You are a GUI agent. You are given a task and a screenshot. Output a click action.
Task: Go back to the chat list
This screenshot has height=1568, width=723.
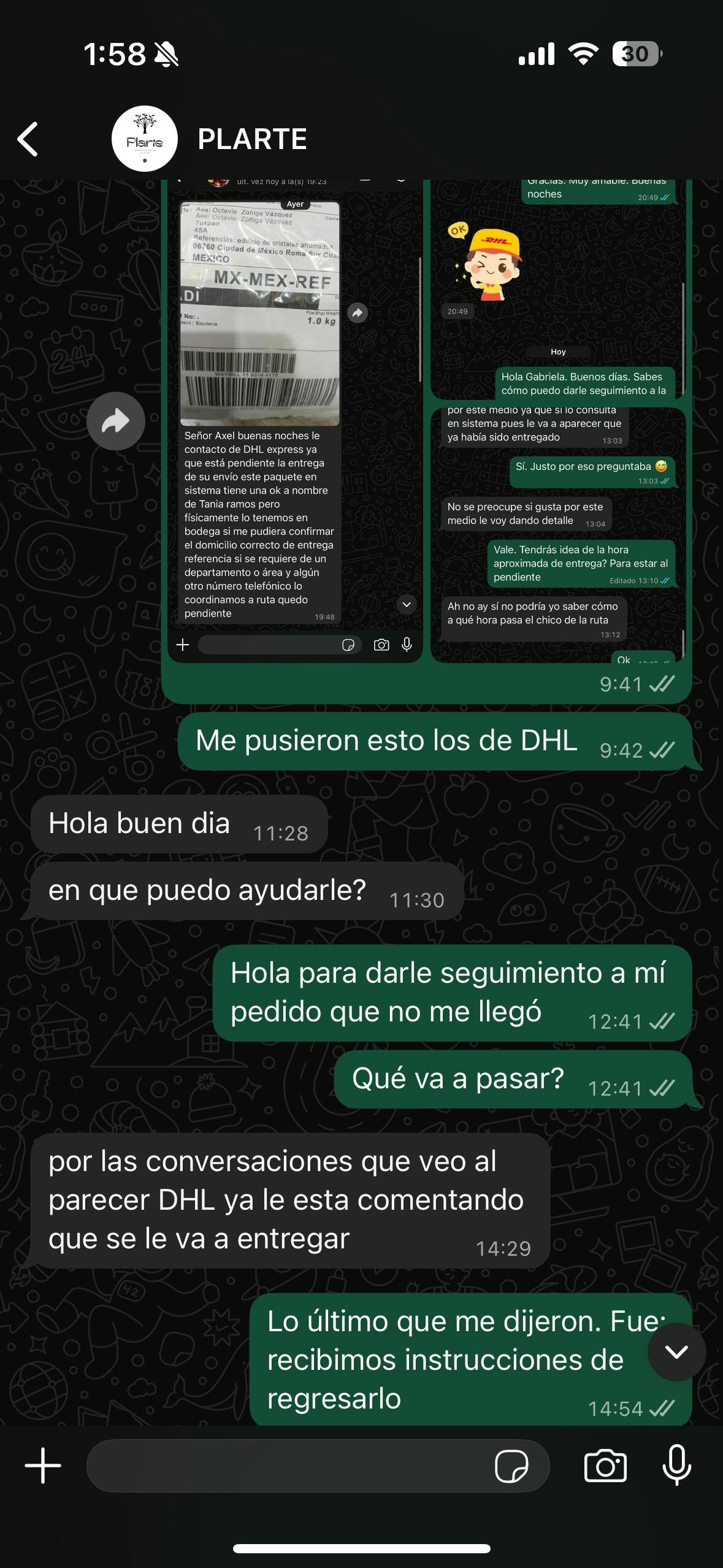click(x=28, y=139)
